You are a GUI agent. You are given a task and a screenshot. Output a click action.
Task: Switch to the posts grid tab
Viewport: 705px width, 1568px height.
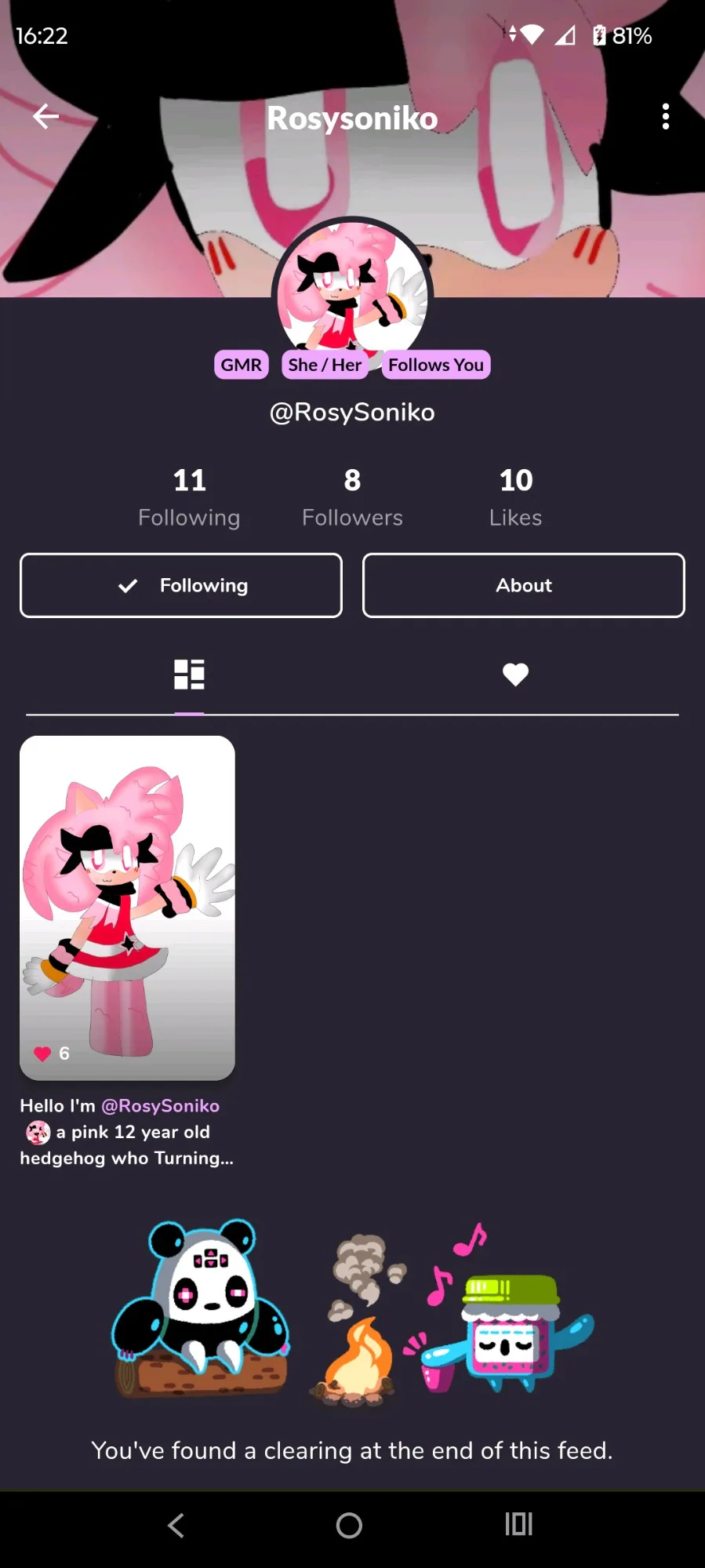click(x=189, y=675)
